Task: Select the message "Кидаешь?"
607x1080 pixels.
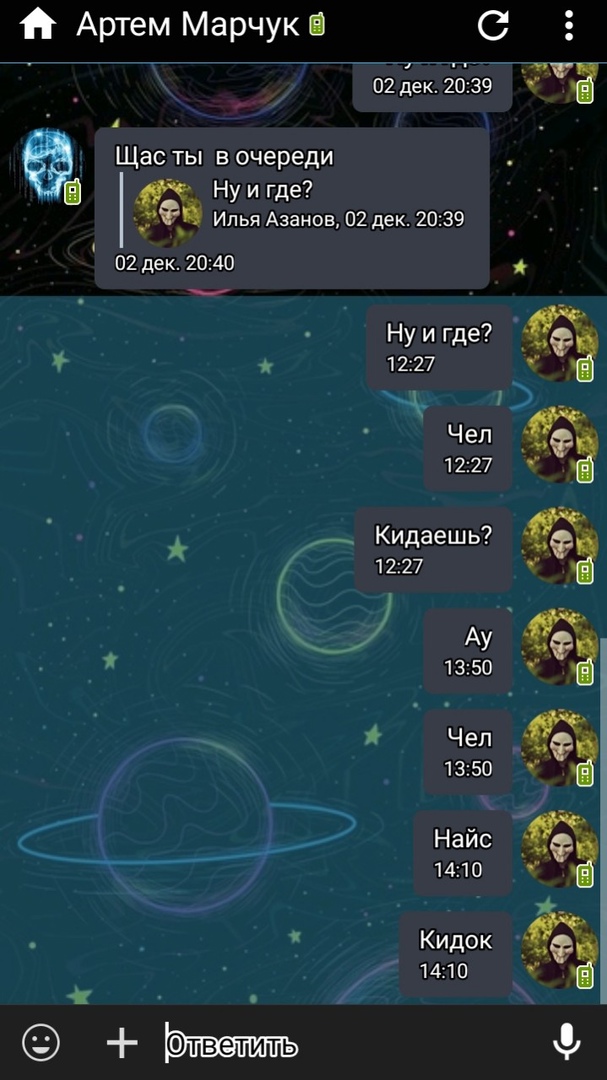Action: (433, 549)
